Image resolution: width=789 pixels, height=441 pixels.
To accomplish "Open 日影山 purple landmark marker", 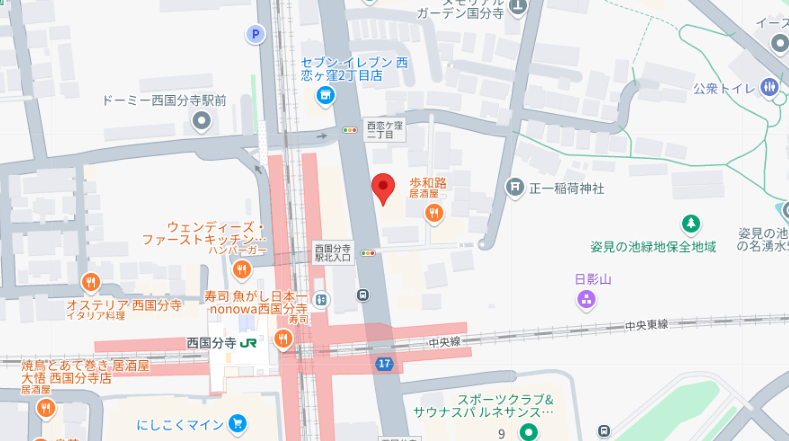I will coord(586,298).
